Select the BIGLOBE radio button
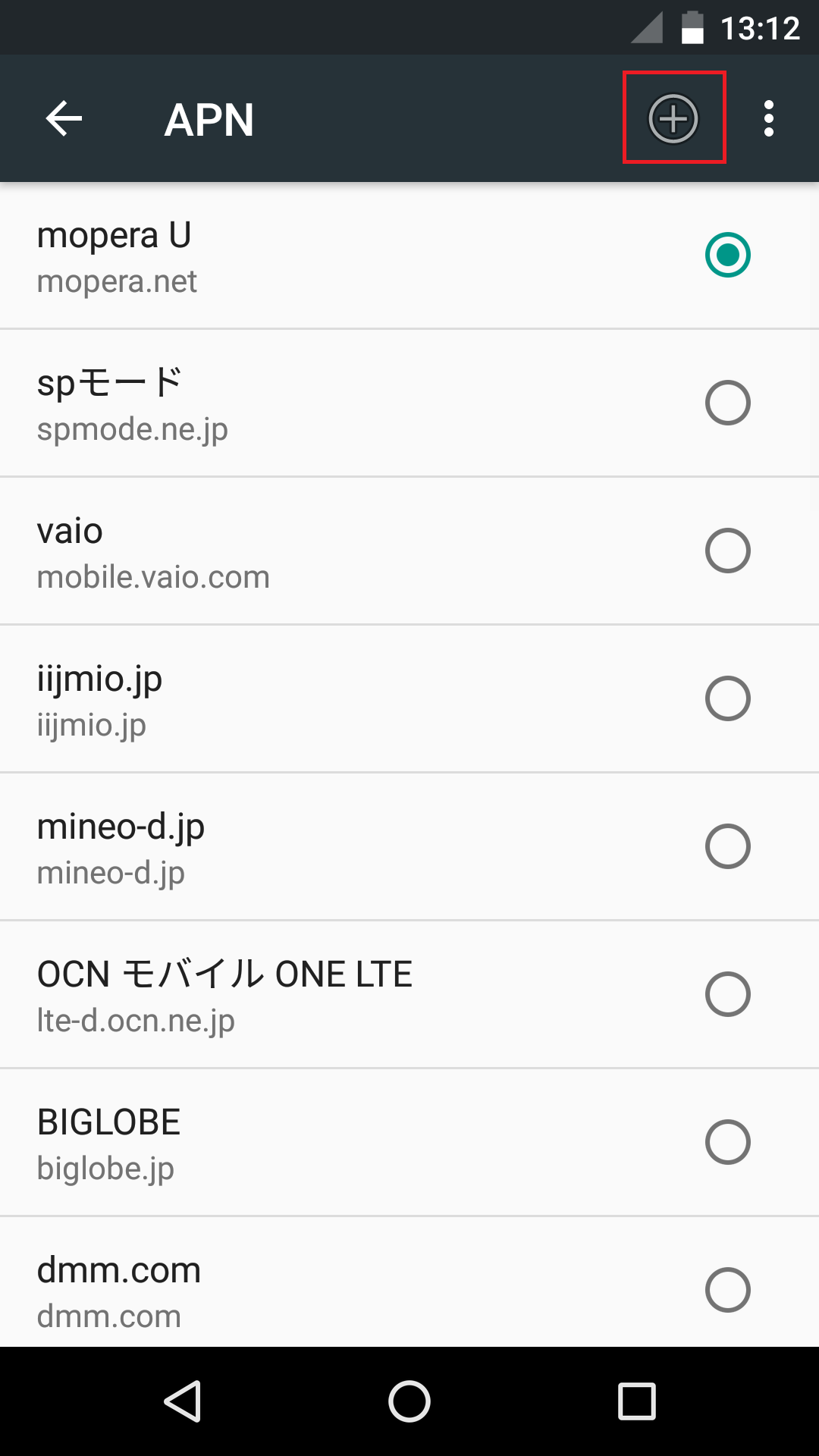819x1456 pixels. 728,1141
